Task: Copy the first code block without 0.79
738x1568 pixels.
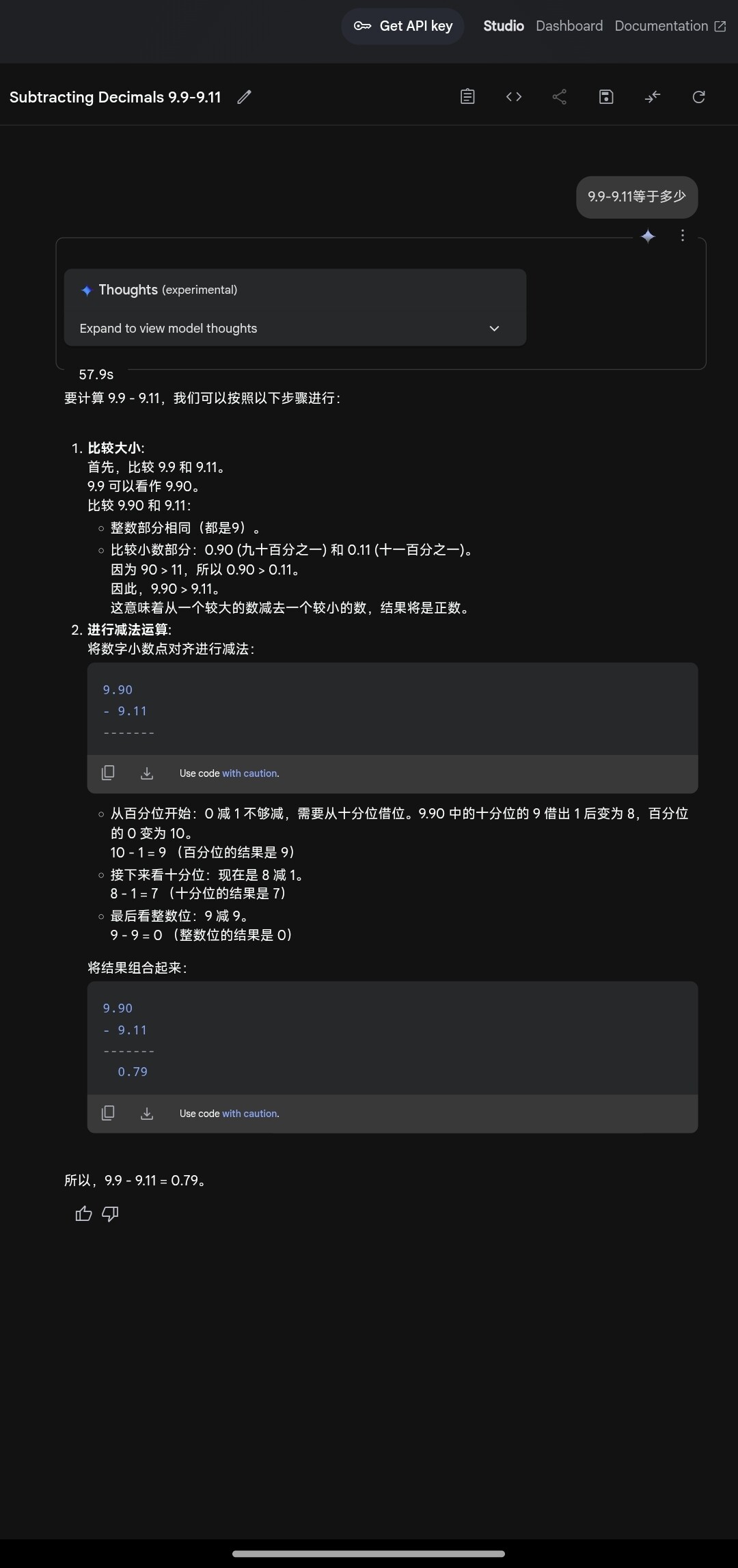Action: tap(108, 773)
